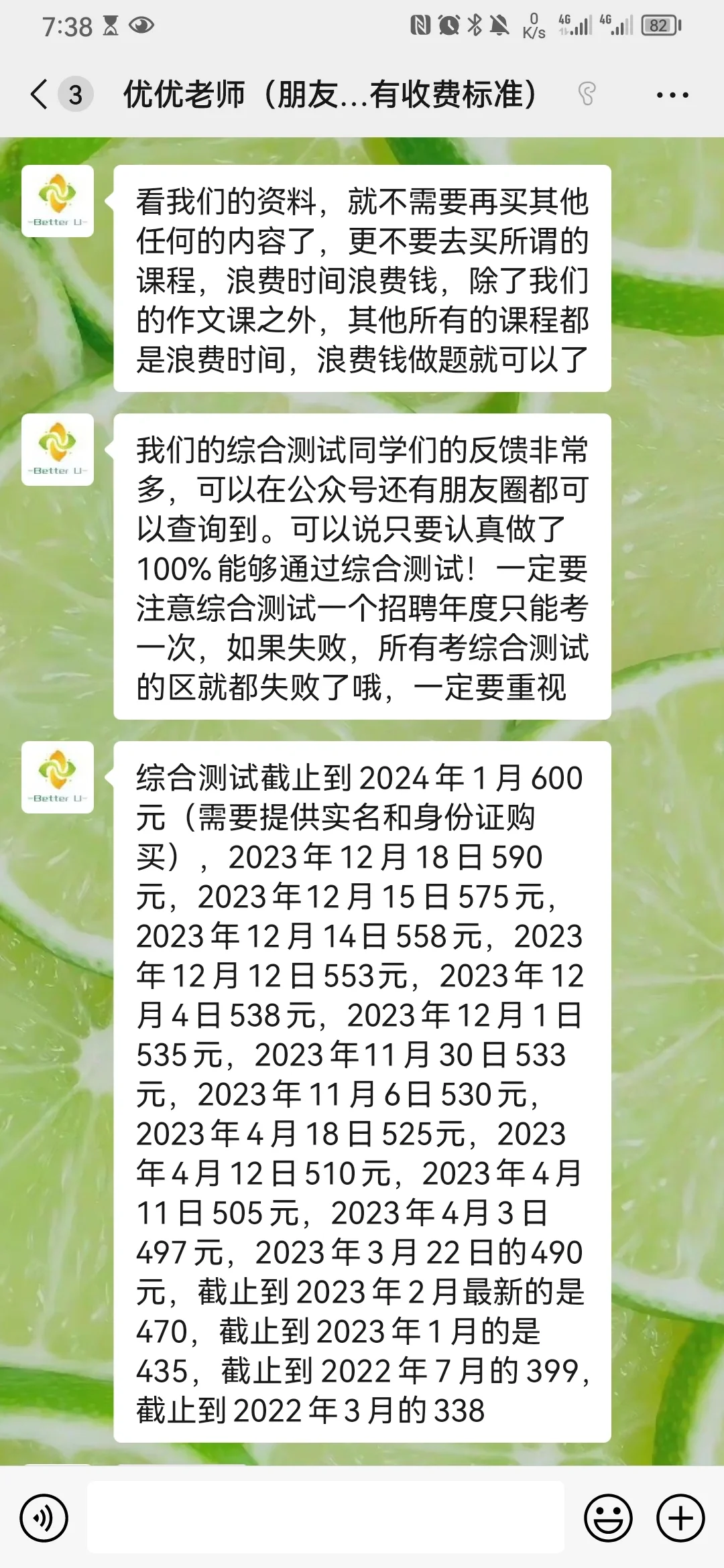This screenshot has height=1568, width=724.
Task: Open the plus attachment menu
Action: click(680, 1518)
